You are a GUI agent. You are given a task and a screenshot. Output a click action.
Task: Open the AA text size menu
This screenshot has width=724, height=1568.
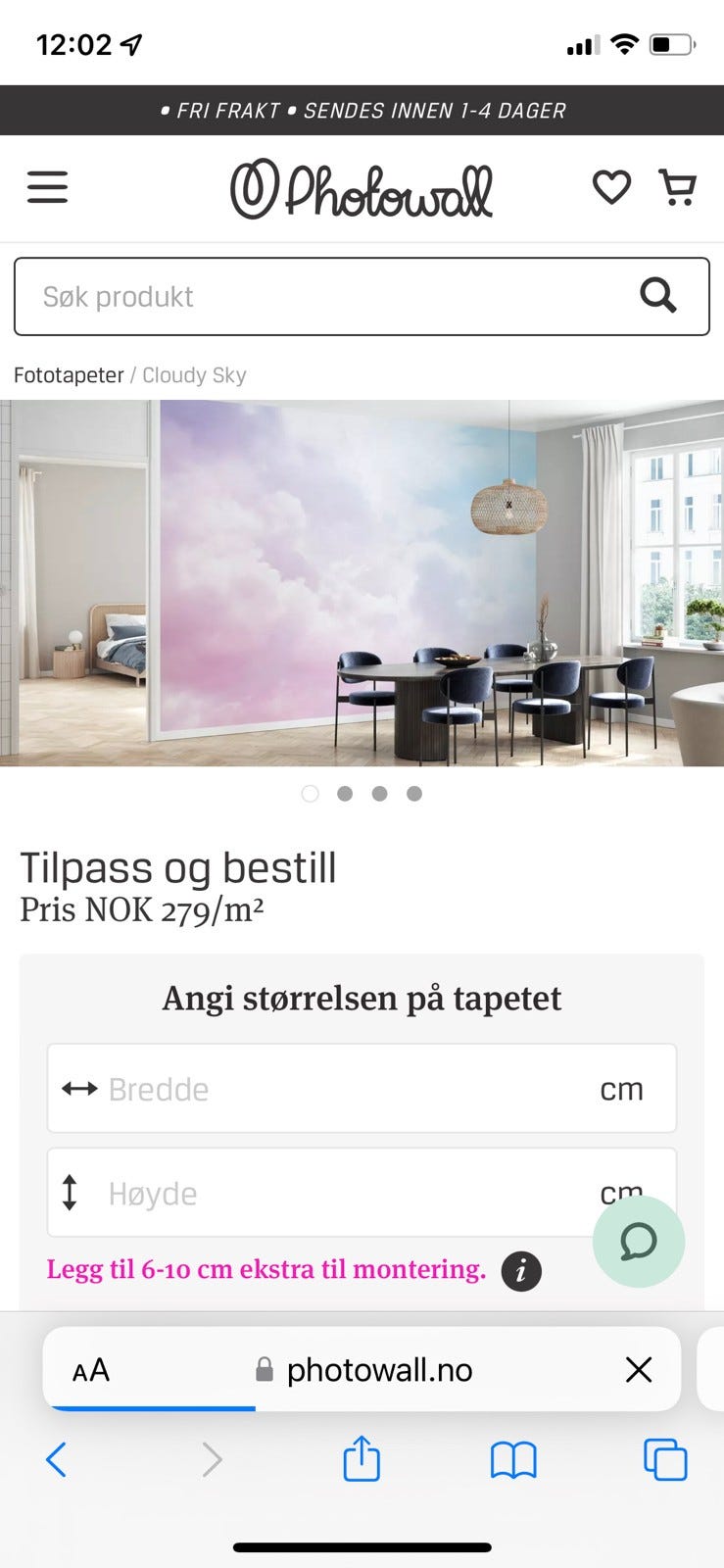click(x=90, y=1370)
